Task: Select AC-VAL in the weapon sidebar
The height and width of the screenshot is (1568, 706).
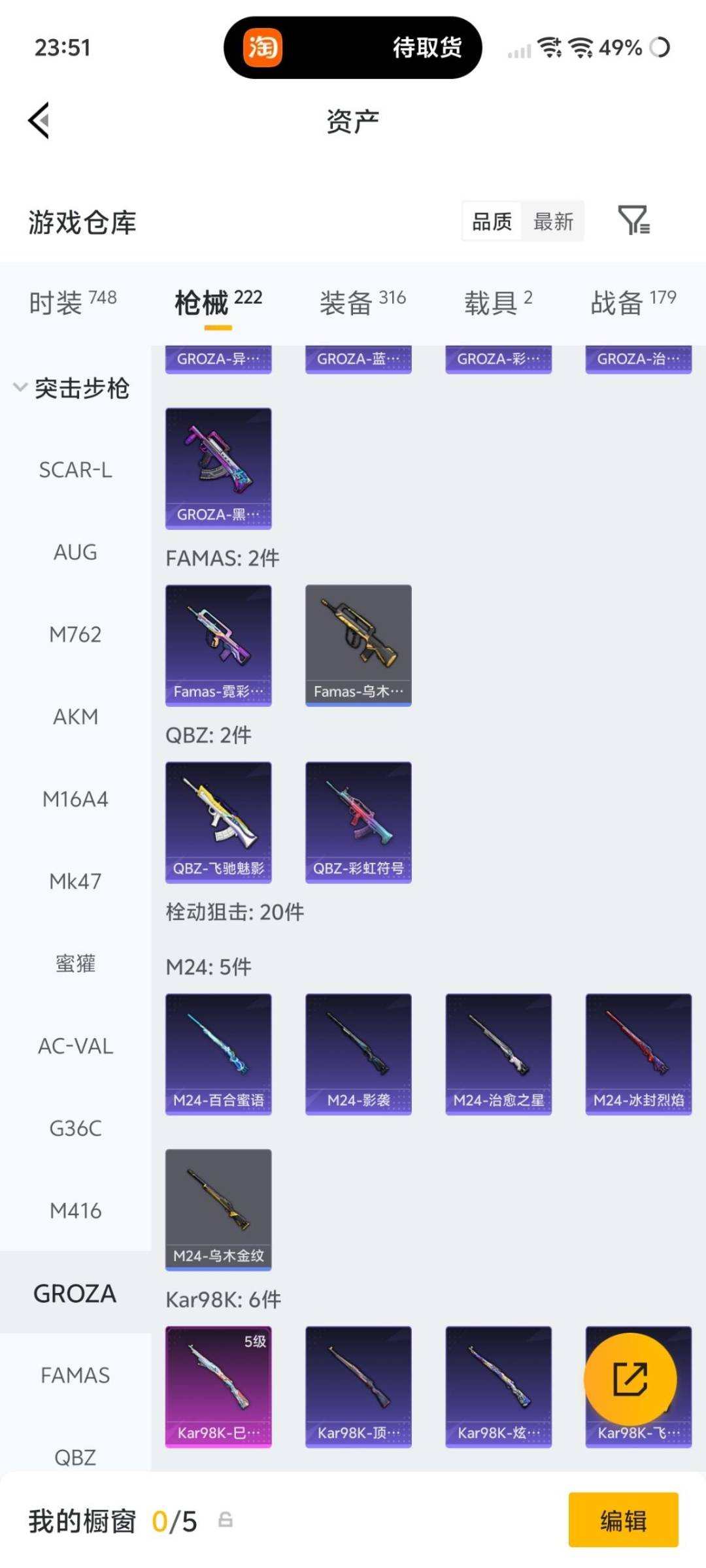Action: (75, 1046)
